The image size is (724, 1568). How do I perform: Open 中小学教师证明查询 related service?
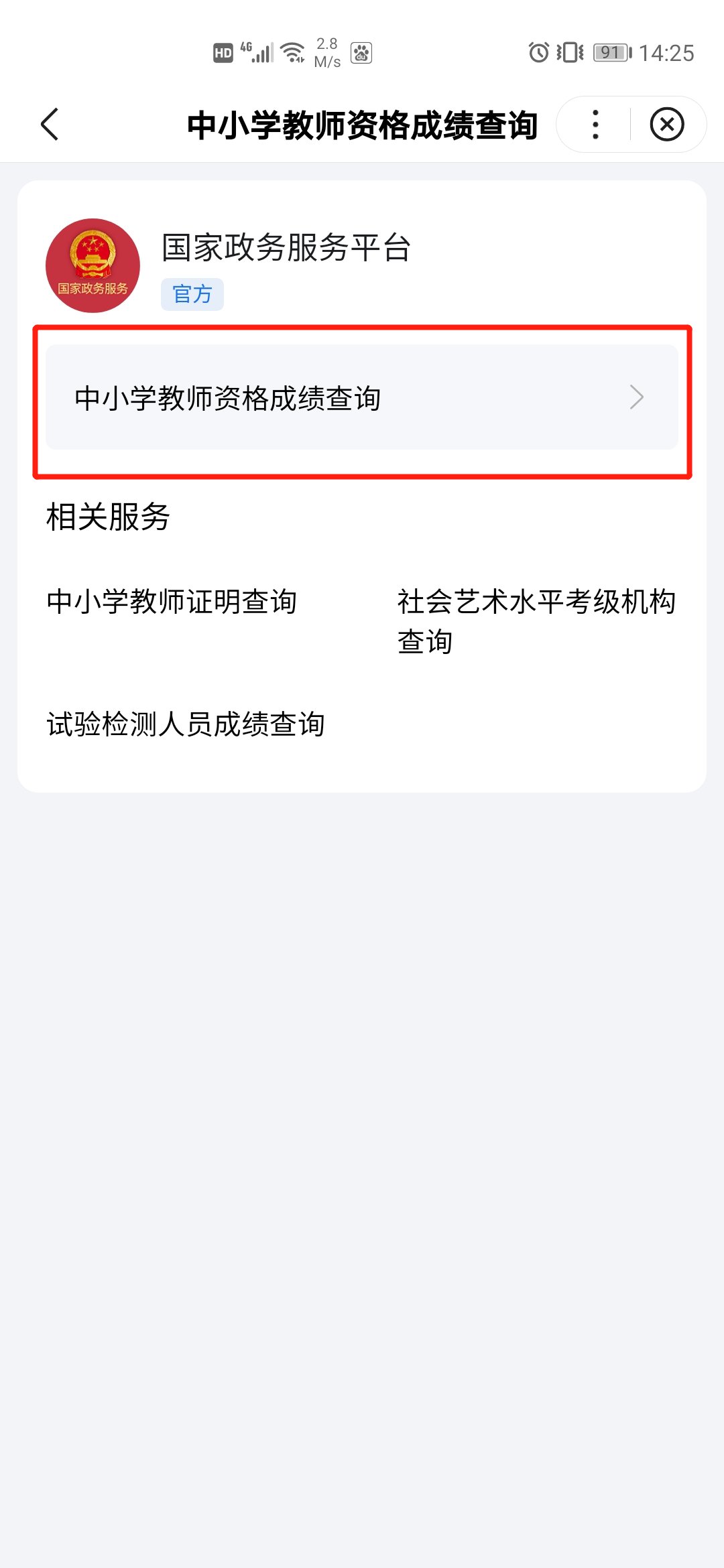(172, 602)
